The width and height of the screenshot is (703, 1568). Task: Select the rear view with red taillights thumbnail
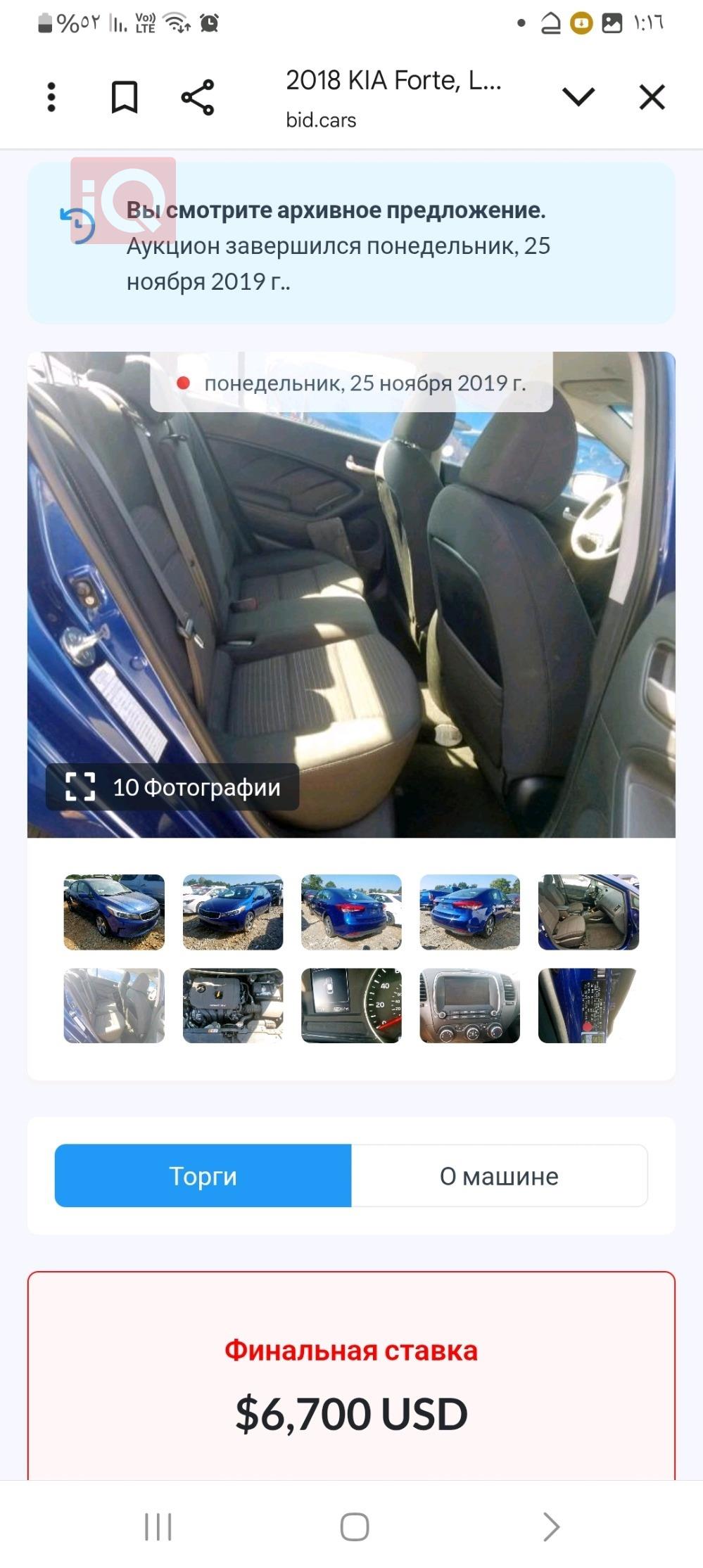point(351,912)
